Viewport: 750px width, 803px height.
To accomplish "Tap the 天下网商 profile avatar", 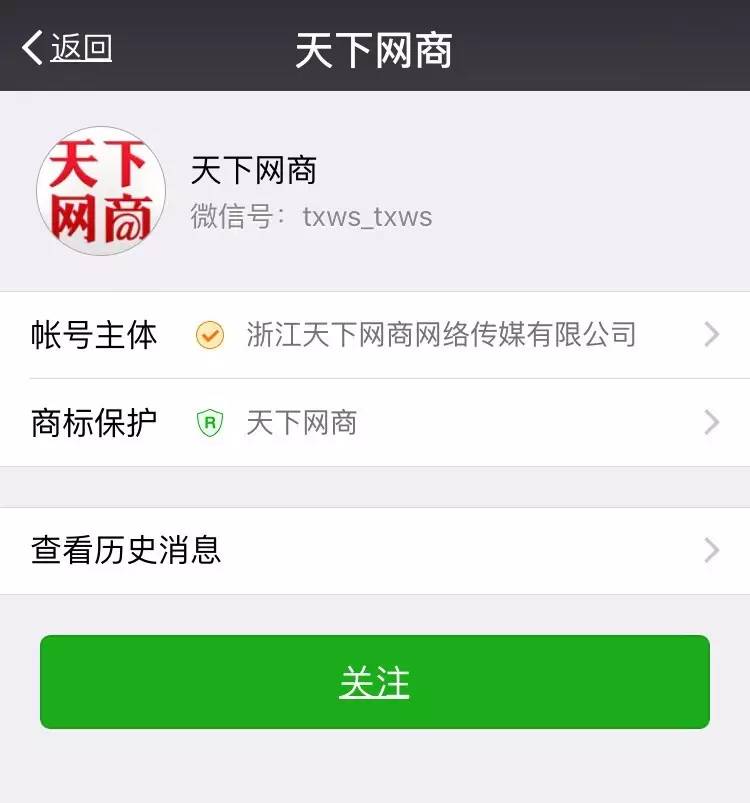I will [x=101, y=191].
